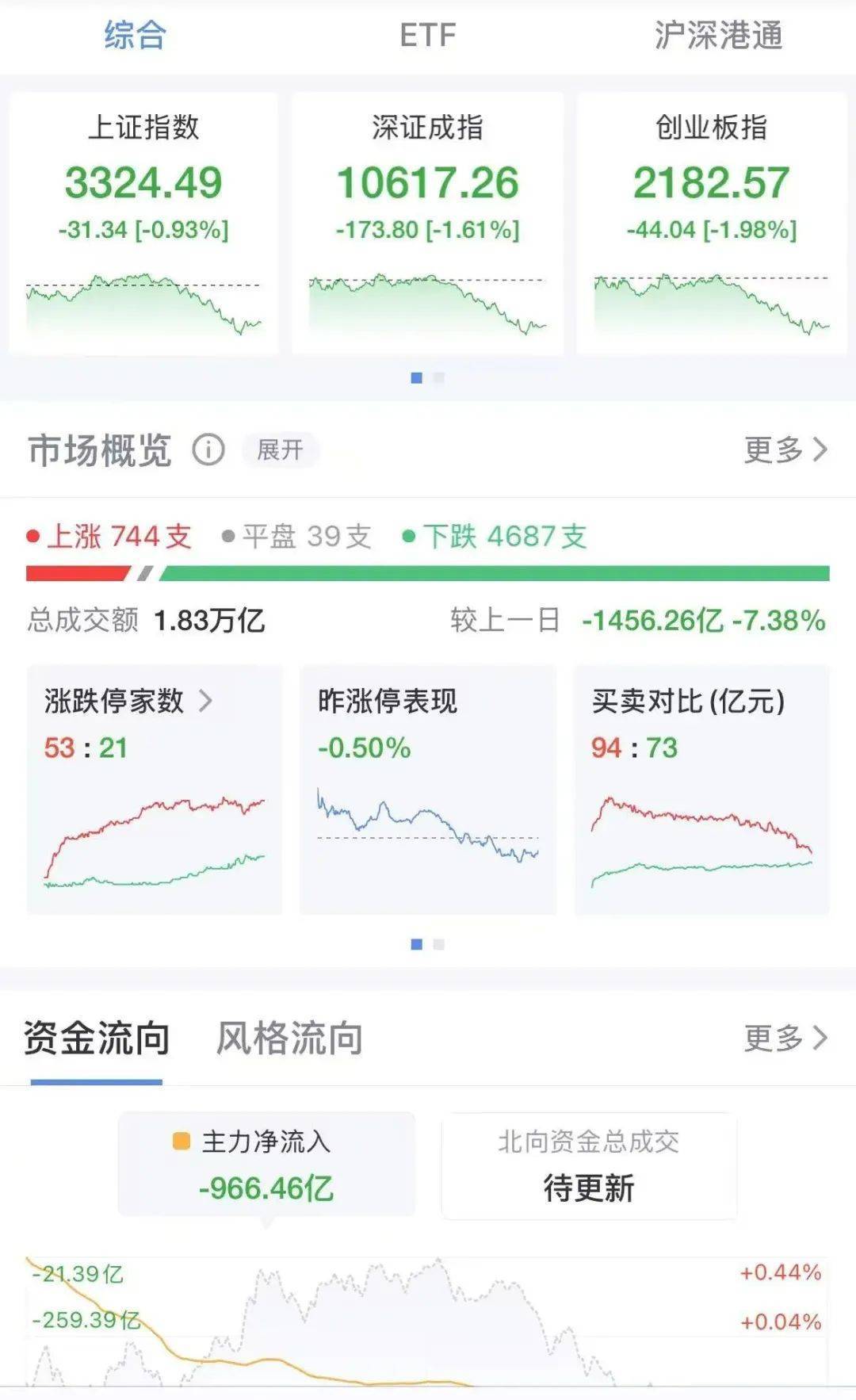Open the 上证指数 index card

click(143, 223)
